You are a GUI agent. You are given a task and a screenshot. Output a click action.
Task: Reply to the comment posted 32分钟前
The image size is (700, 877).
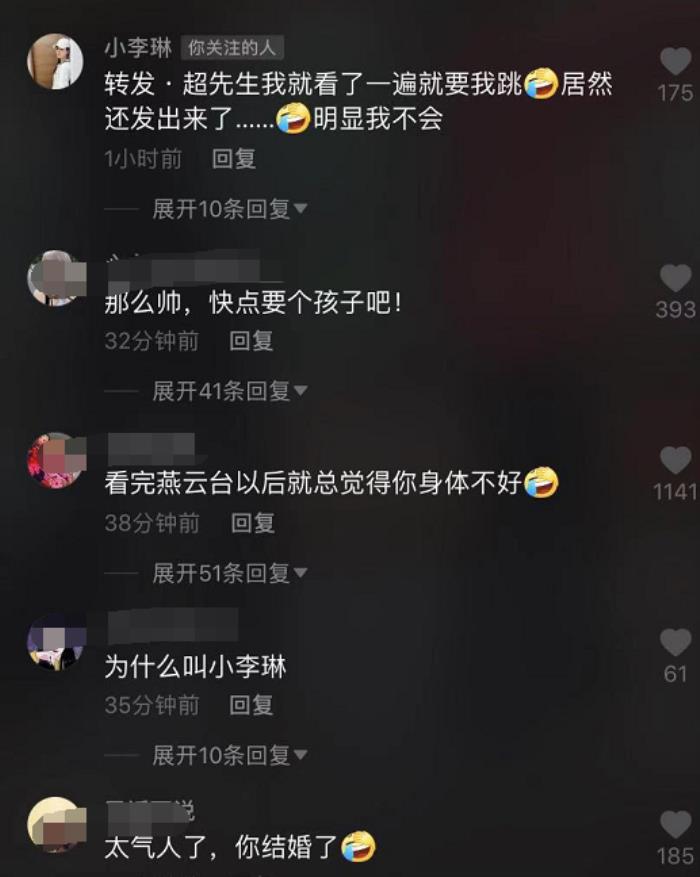251,341
